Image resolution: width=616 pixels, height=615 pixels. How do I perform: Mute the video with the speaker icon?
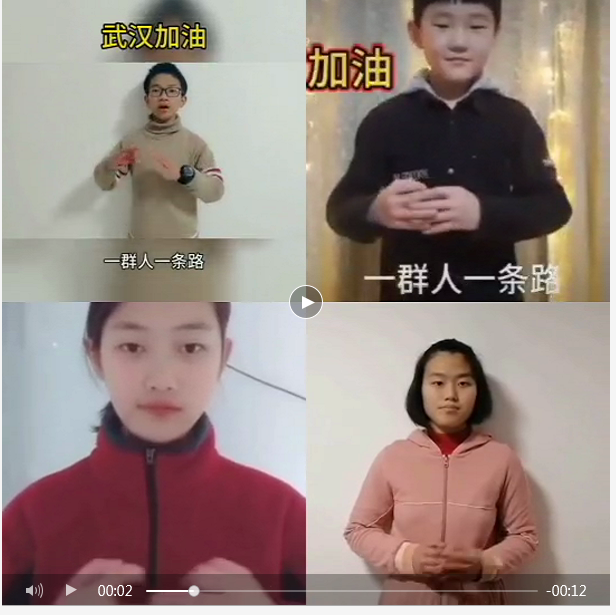[34, 591]
